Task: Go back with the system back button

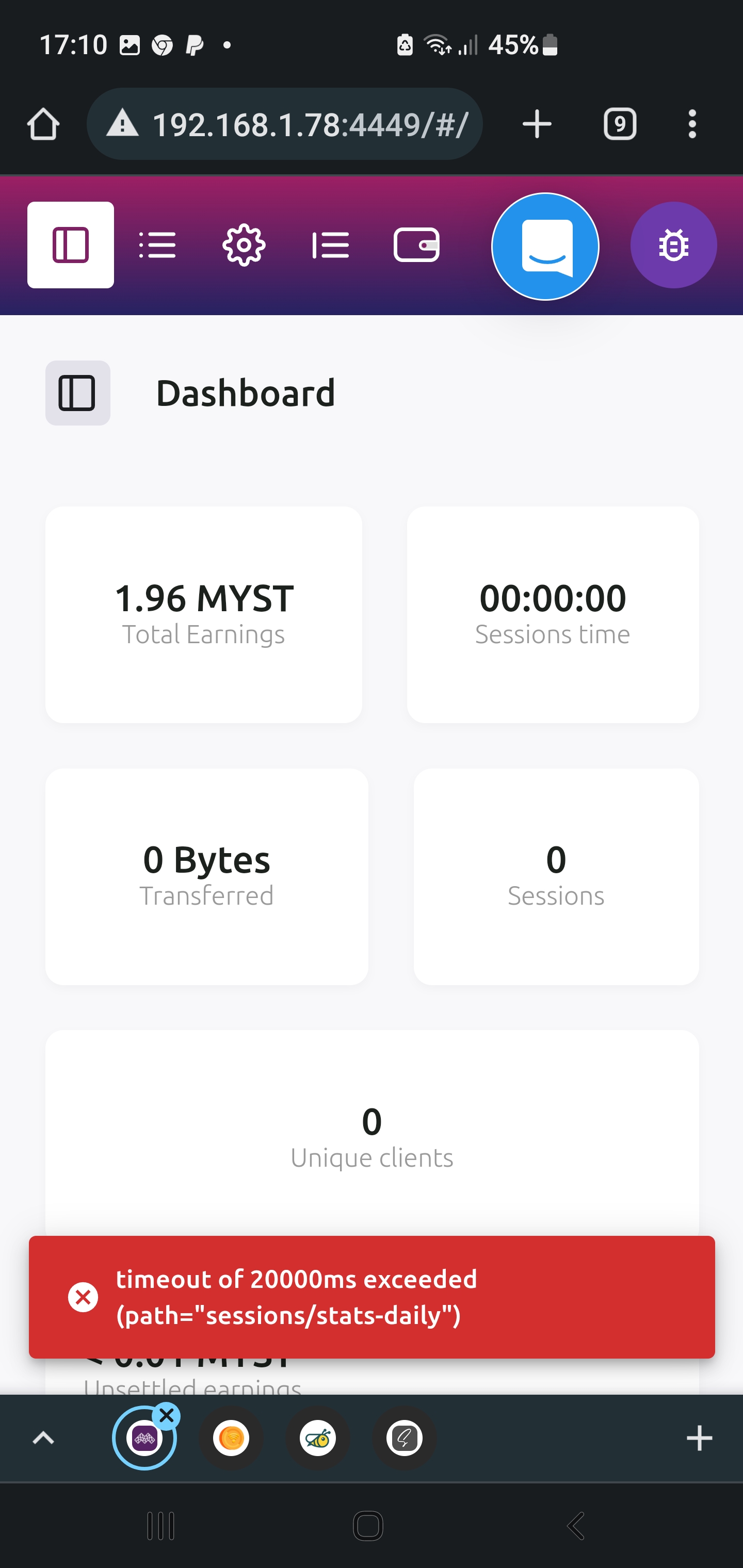Action: click(x=576, y=1526)
